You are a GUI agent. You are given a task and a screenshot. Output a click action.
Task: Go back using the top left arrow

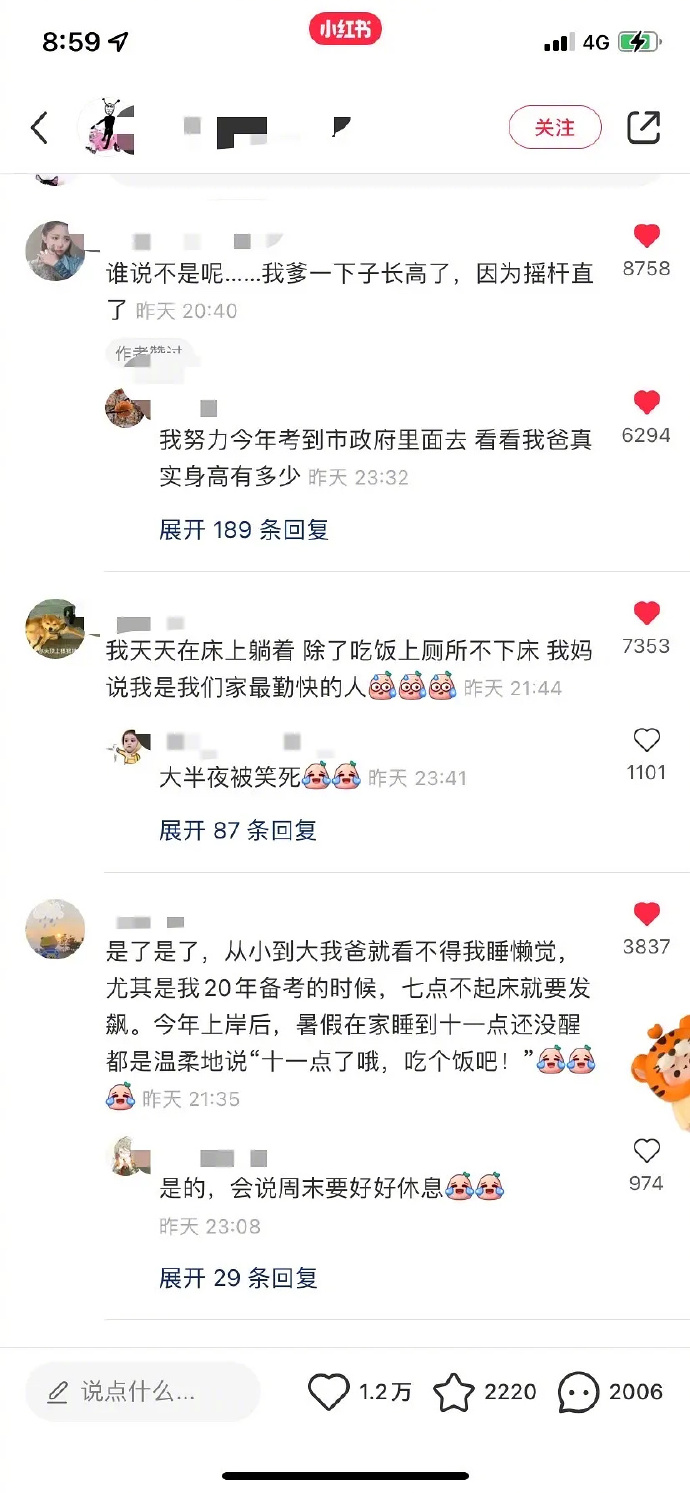[40, 128]
